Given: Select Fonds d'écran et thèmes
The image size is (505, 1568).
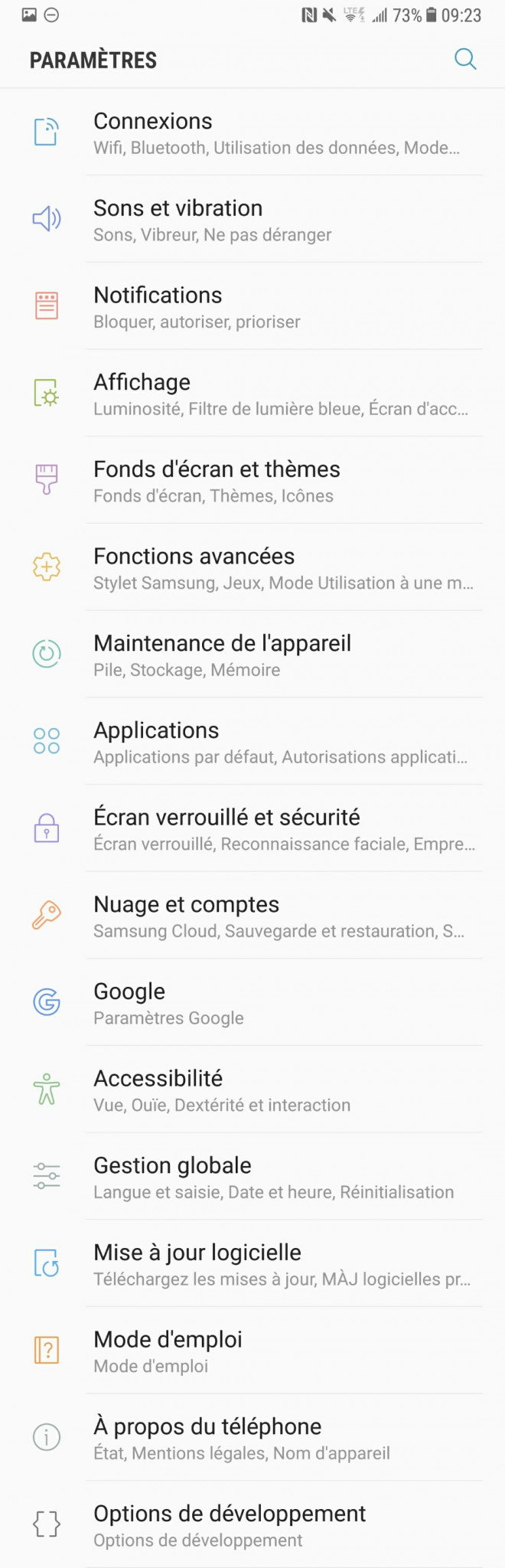Looking at the screenshot, I should pos(252,481).
